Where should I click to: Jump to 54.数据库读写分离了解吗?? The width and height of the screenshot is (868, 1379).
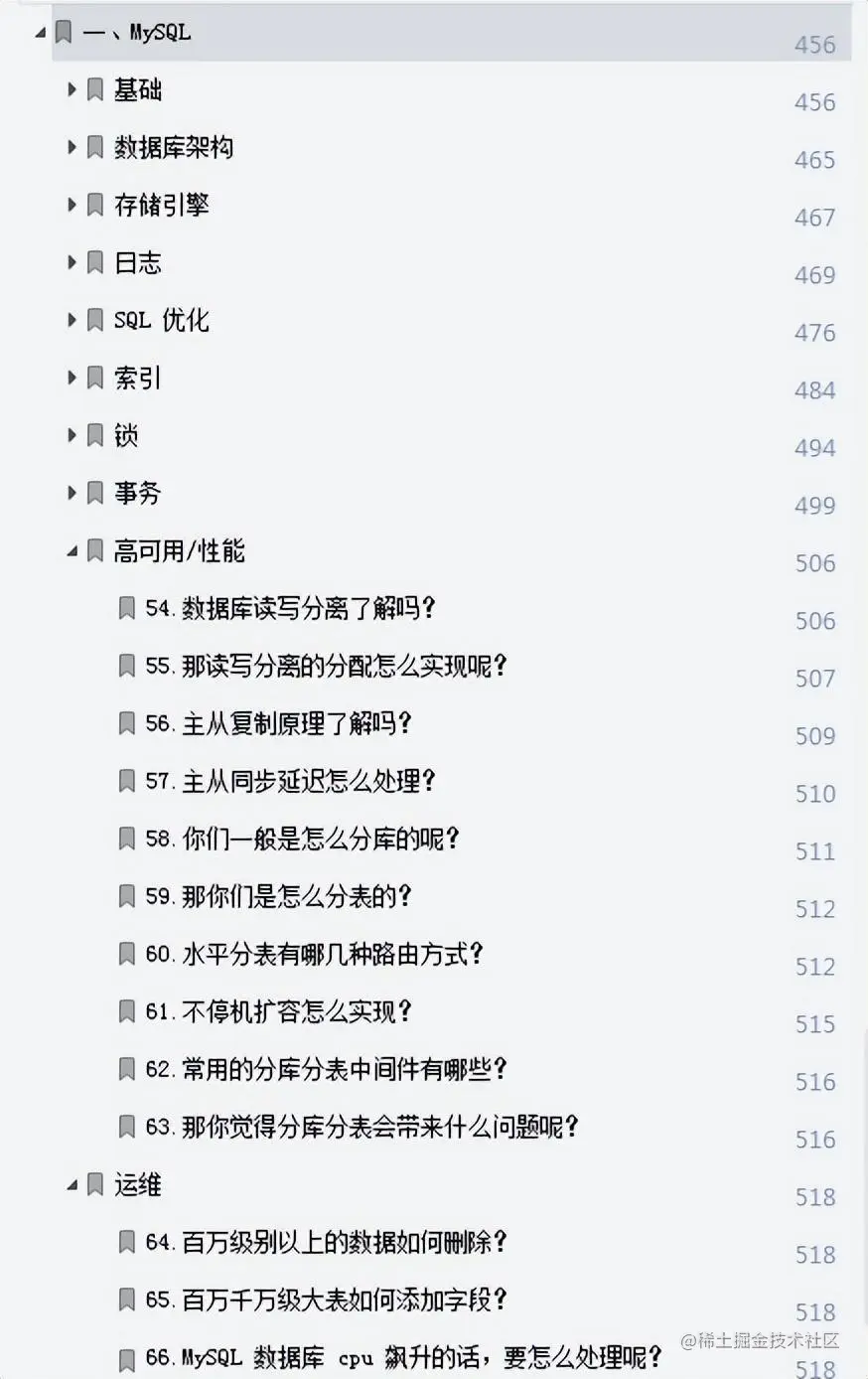coord(290,608)
